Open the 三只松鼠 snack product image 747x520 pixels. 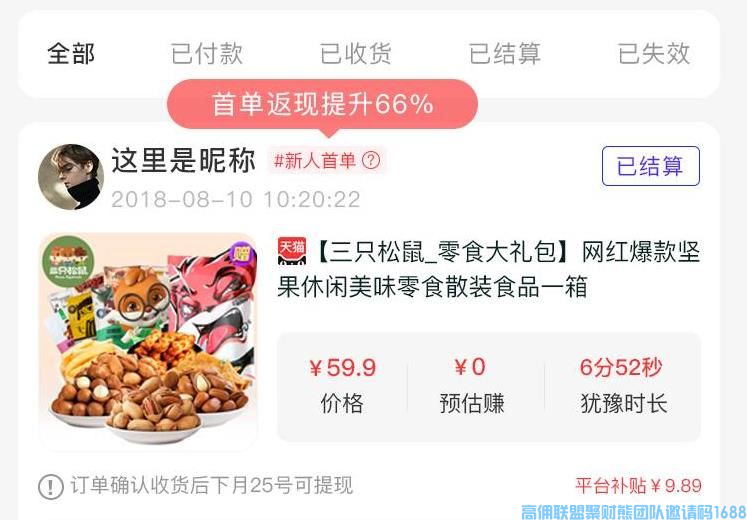tap(148, 341)
